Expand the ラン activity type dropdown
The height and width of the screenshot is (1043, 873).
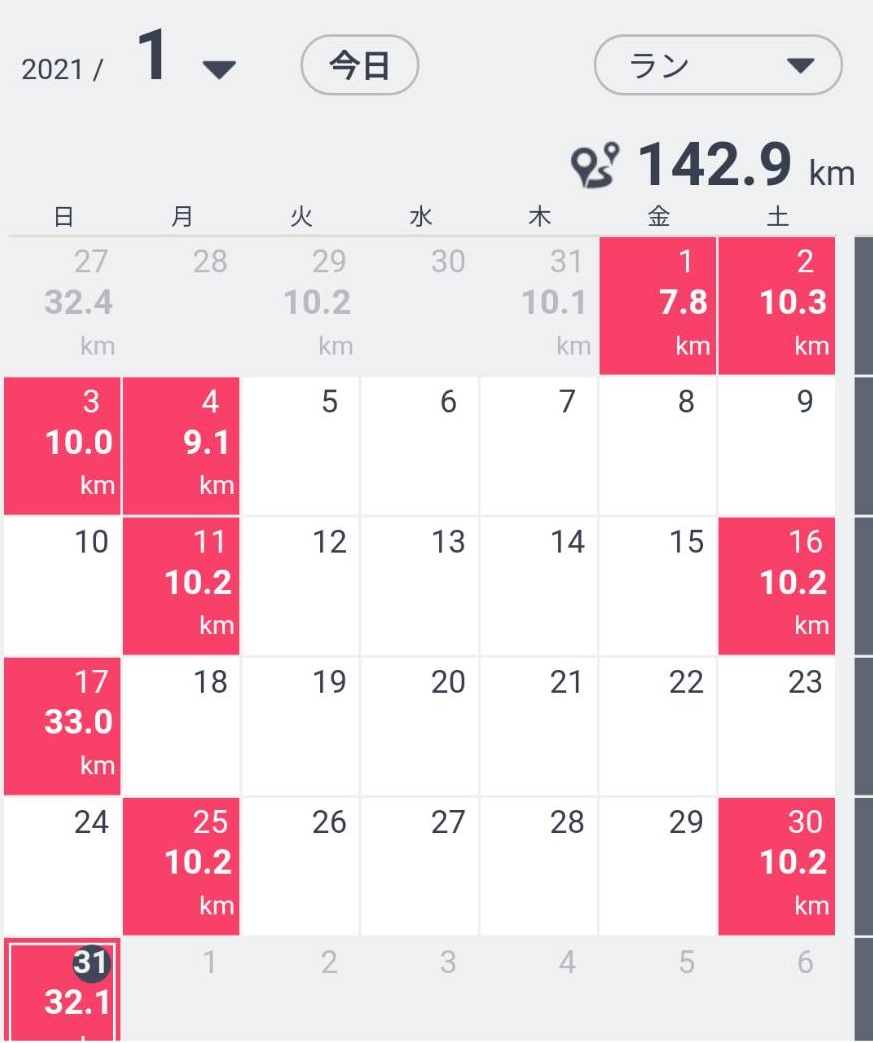(718, 67)
